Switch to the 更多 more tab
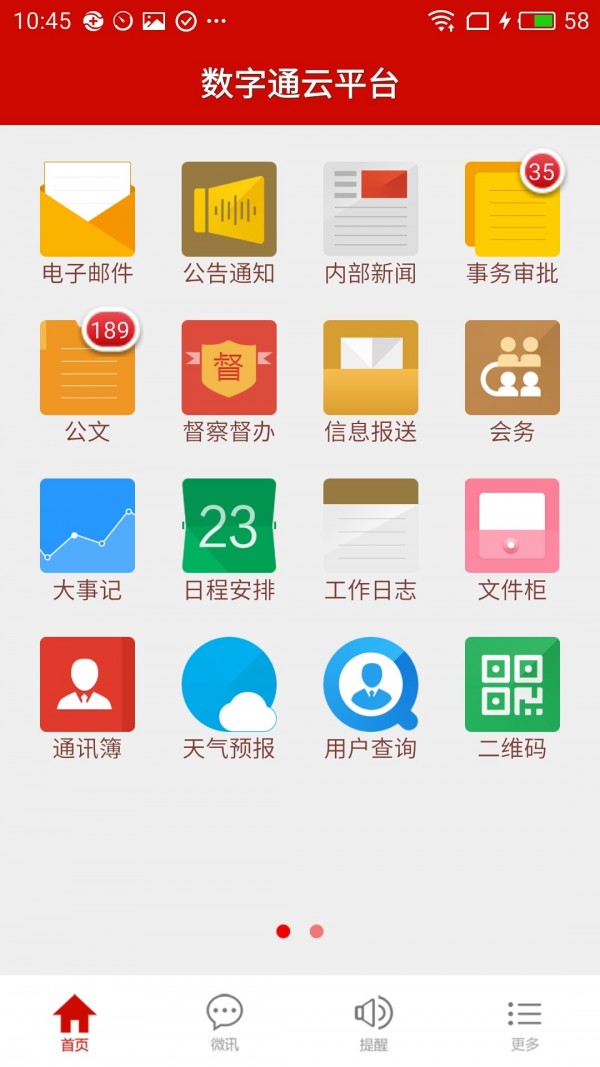 pos(524,1022)
